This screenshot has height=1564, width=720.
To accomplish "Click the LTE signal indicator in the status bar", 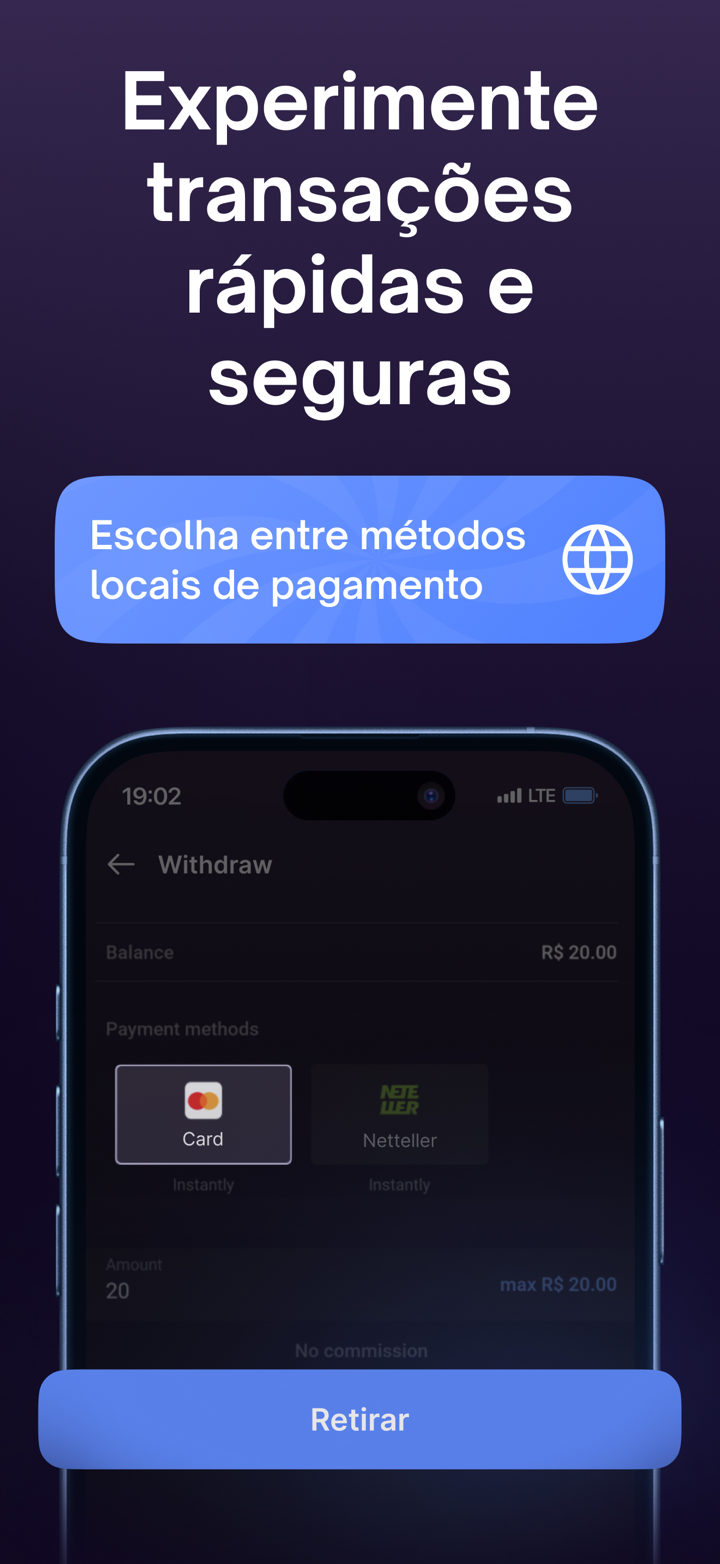I will (x=539, y=795).
